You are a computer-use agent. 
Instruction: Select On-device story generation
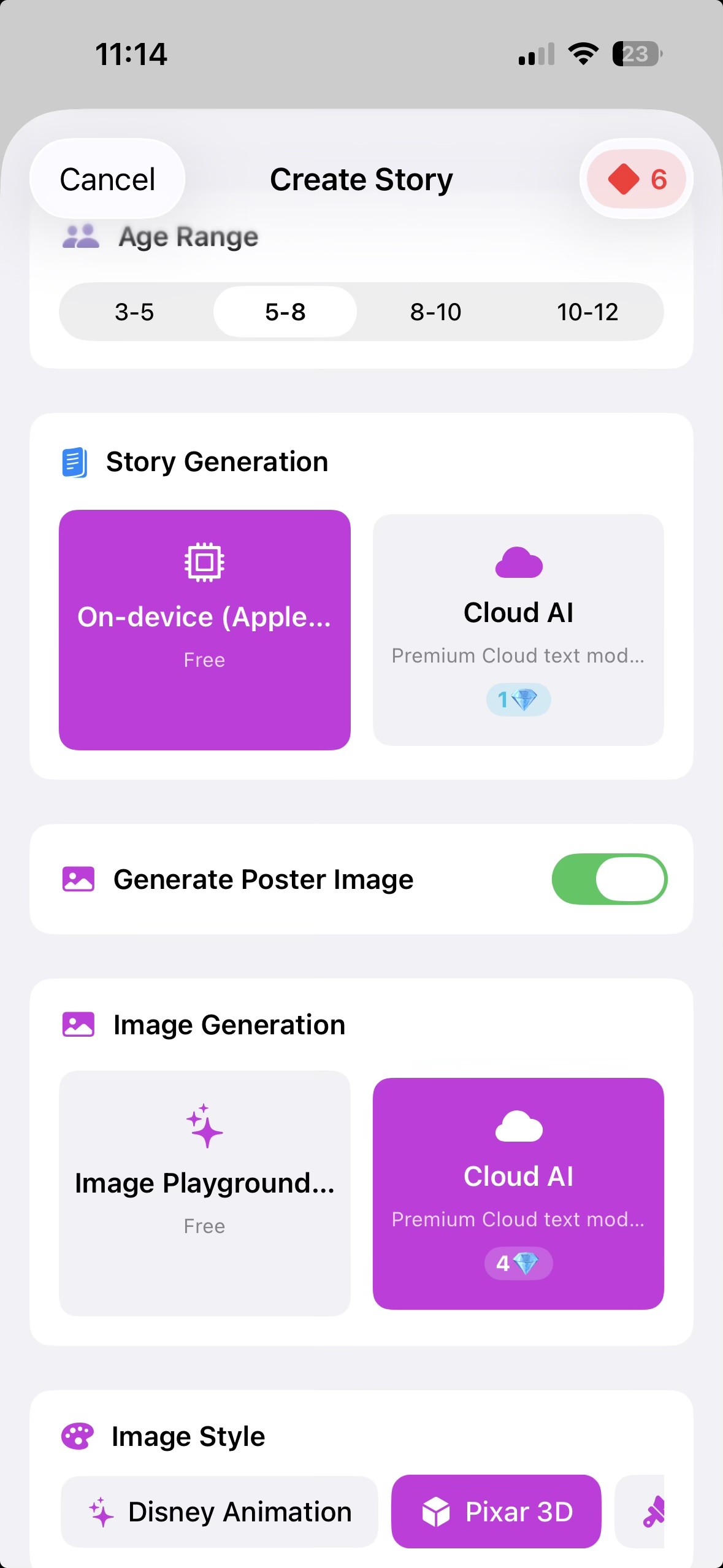tap(204, 629)
